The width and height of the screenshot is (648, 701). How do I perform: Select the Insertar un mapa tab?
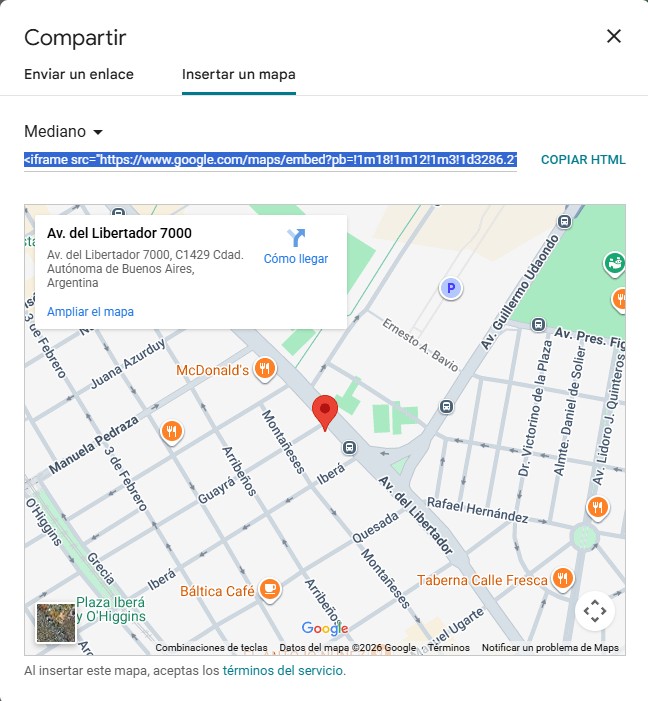238,74
